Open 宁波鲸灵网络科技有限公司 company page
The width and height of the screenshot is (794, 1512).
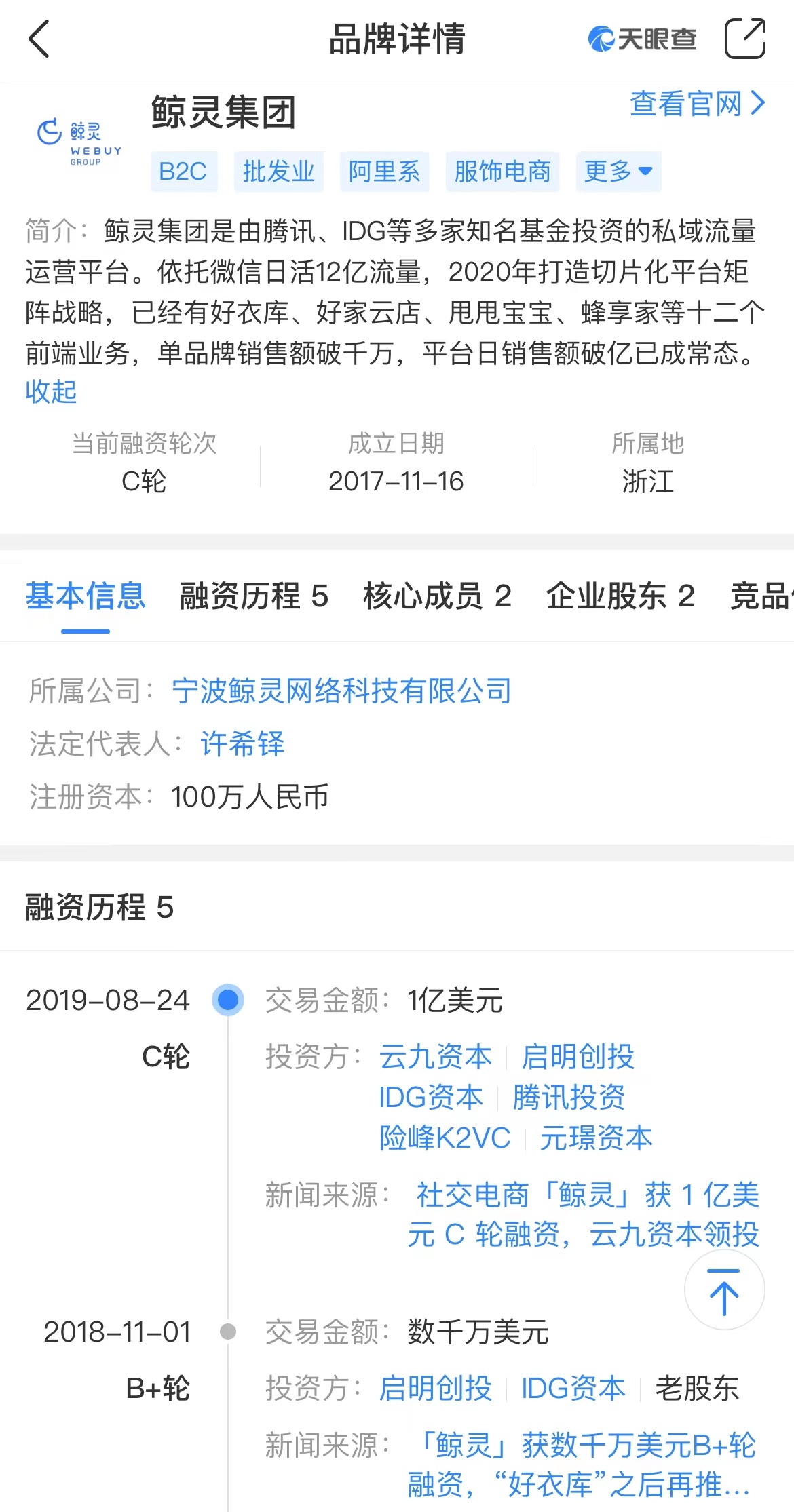point(342,691)
